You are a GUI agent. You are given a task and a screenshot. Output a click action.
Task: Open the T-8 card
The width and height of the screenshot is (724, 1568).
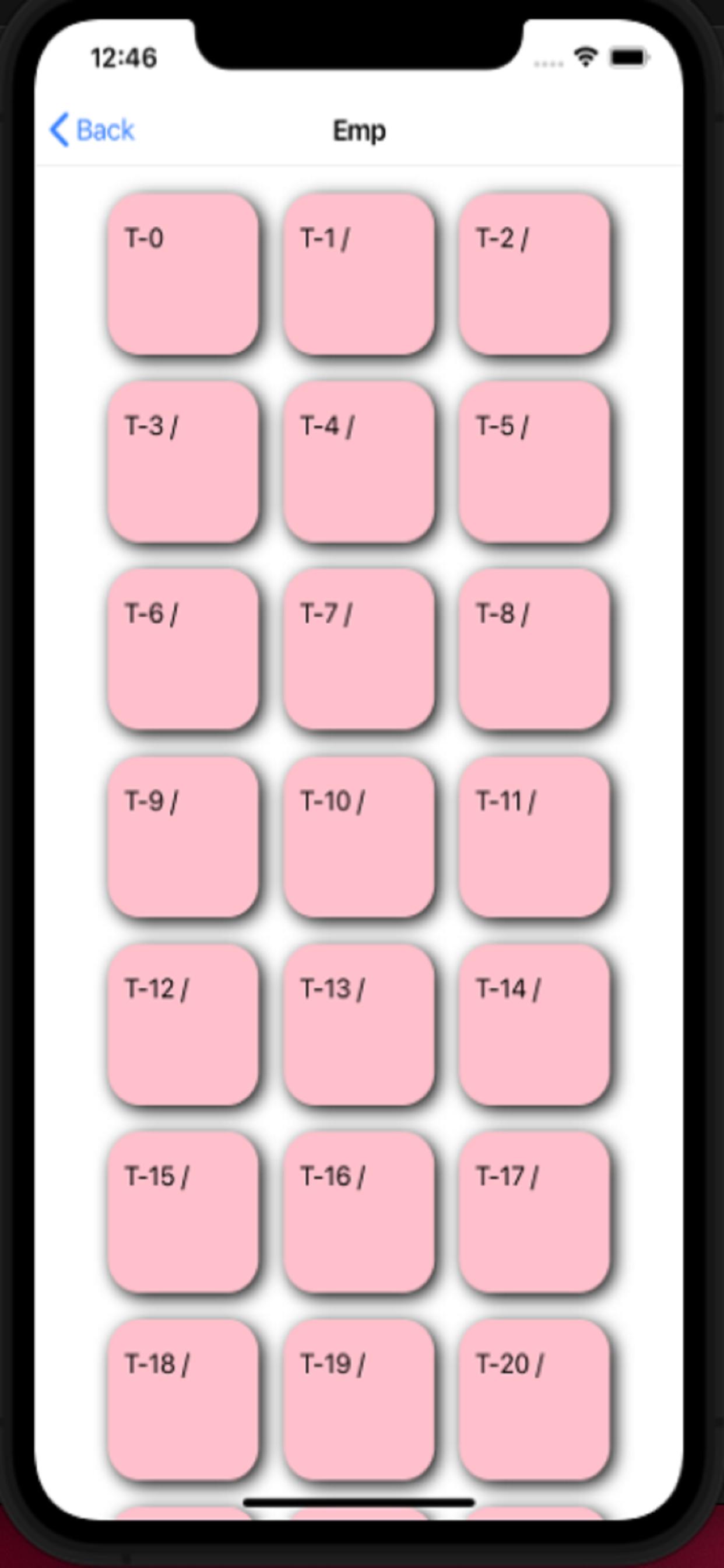(x=534, y=649)
